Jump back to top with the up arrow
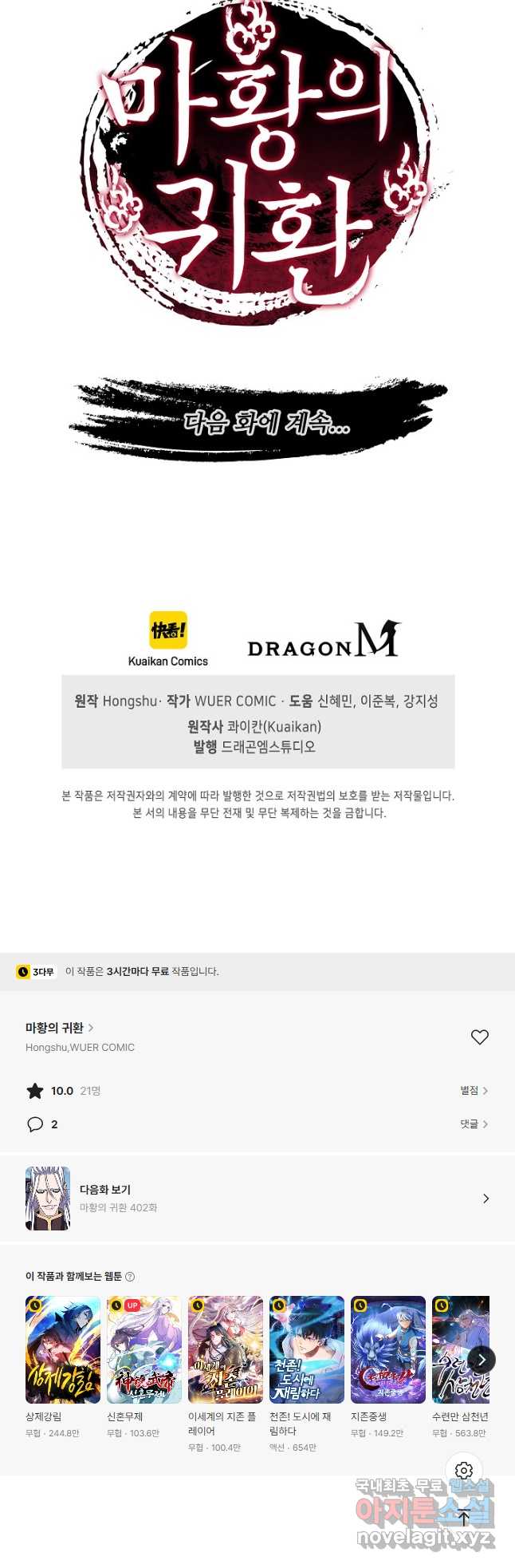This screenshot has height=1568, width=515. pyautogui.click(x=464, y=1518)
